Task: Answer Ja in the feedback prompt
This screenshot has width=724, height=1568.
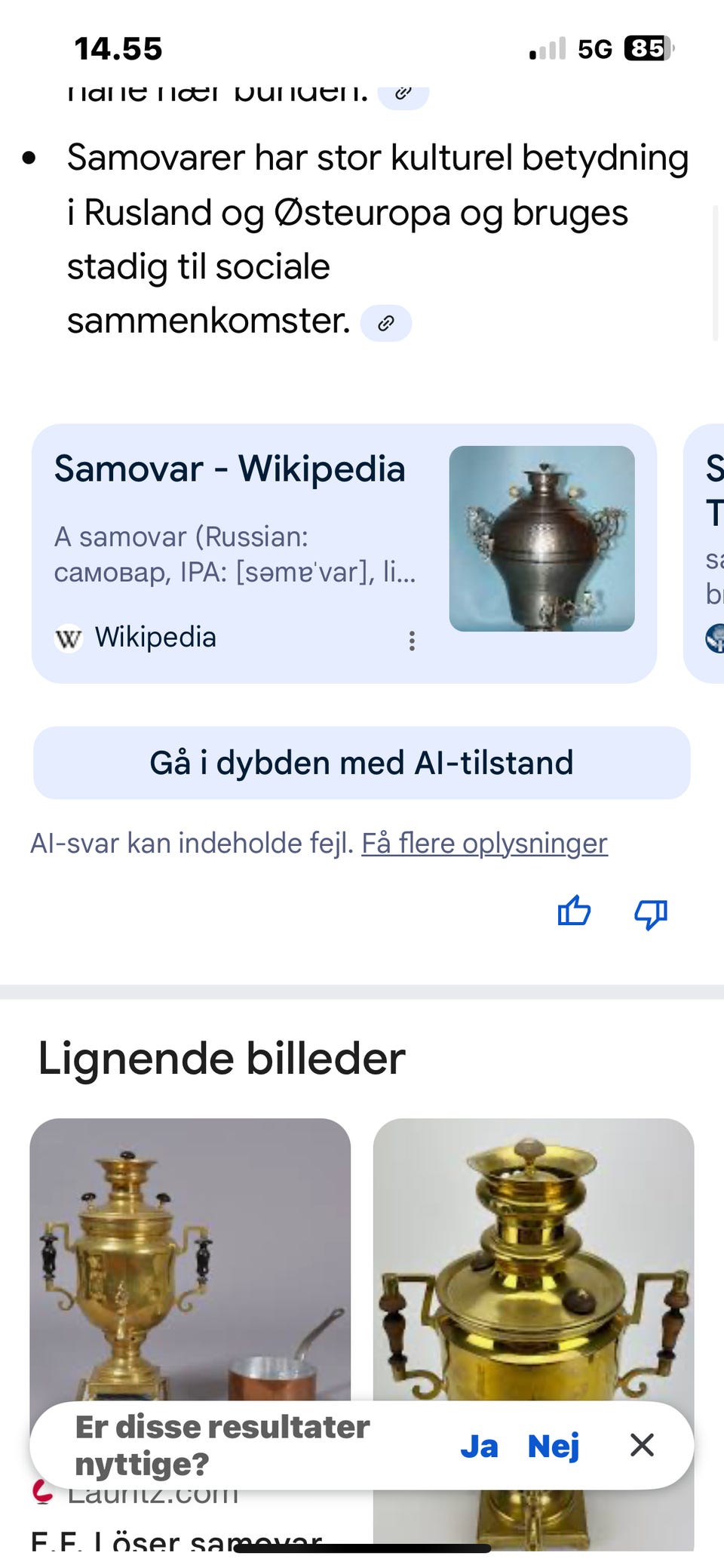Action: (x=480, y=1446)
